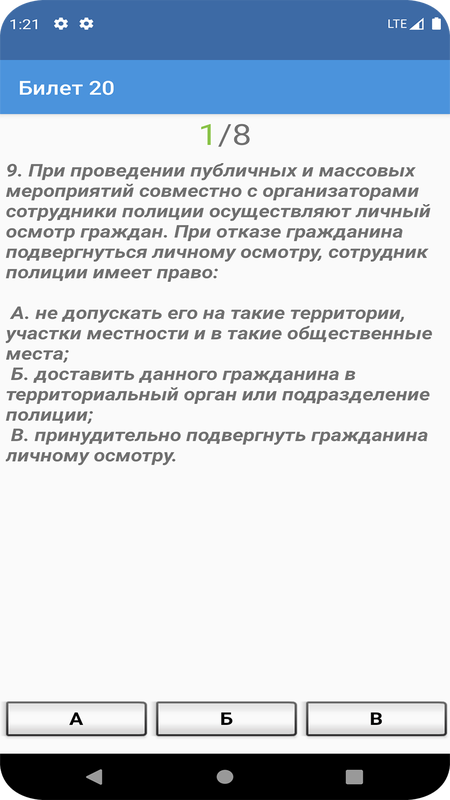Go back with the system back button
Image resolution: width=450 pixels, height=800 pixels.
click(x=94, y=777)
